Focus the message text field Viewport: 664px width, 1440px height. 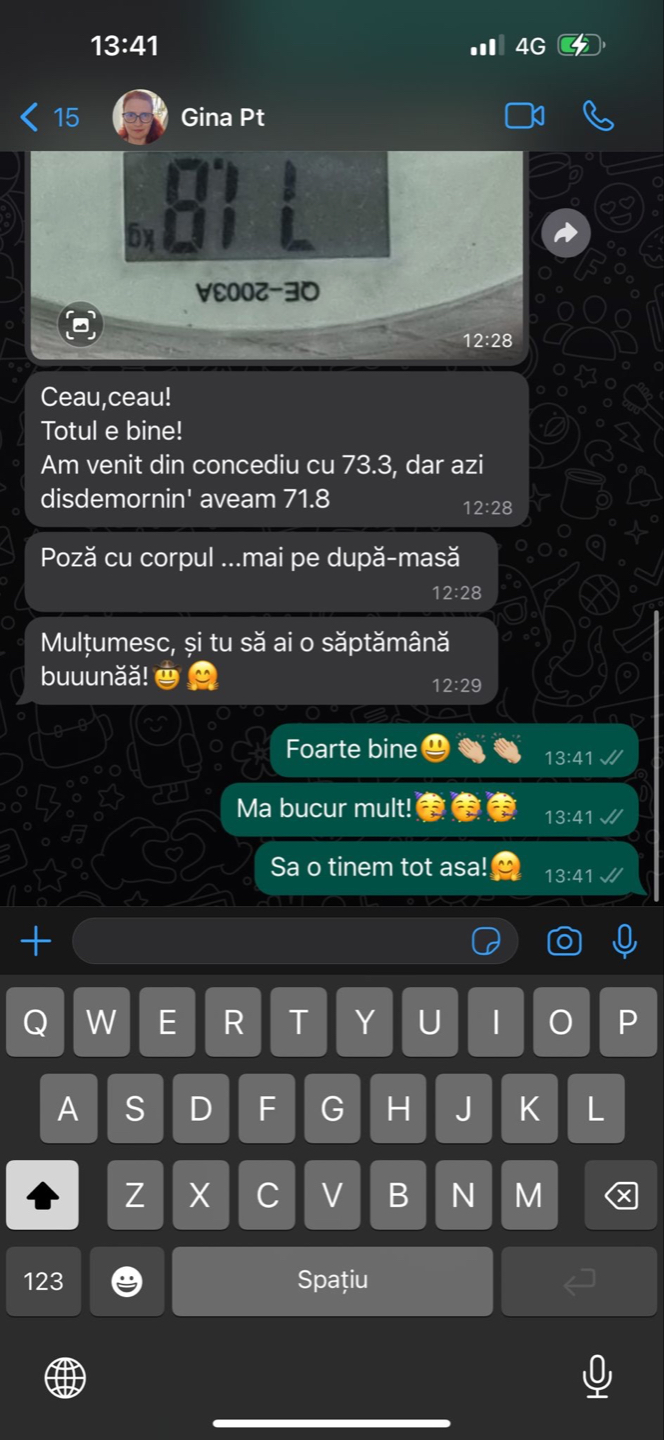(270, 941)
